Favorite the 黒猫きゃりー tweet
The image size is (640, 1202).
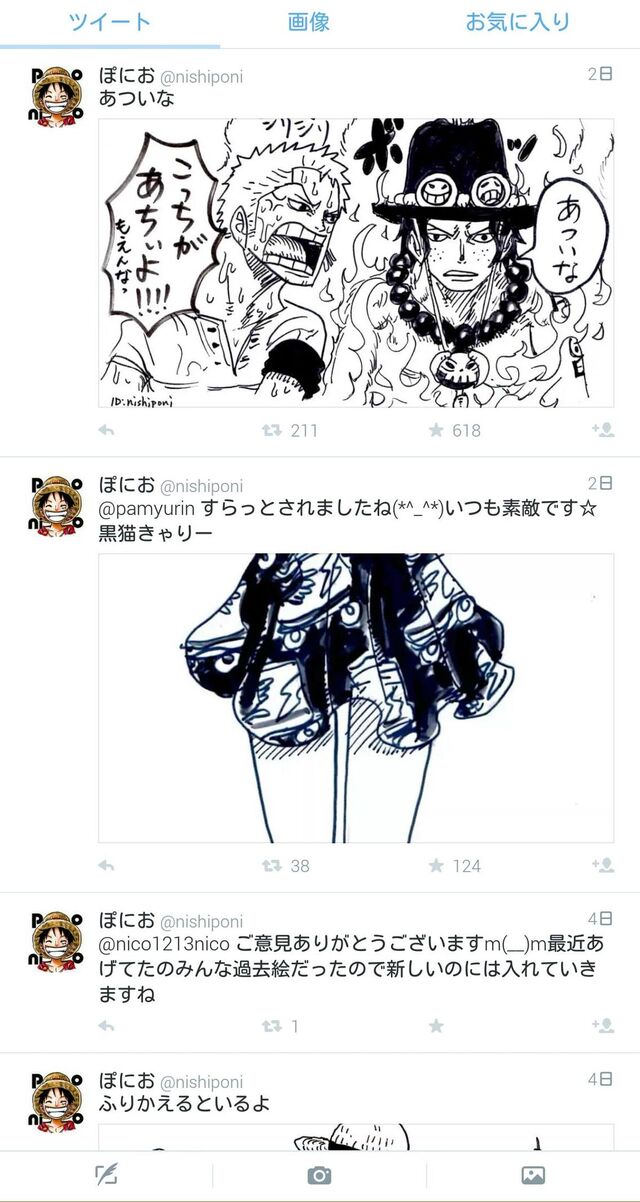click(x=436, y=866)
